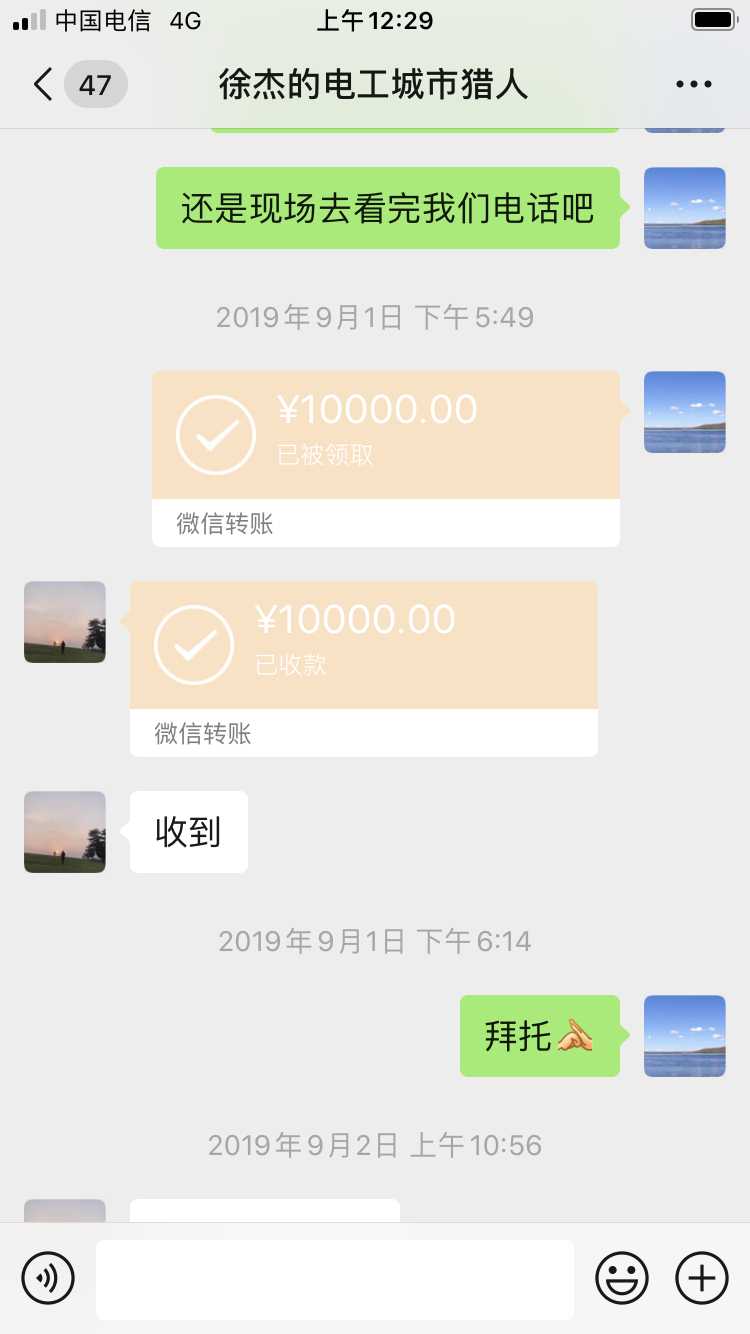Switch to voice message input

coord(48,1278)
